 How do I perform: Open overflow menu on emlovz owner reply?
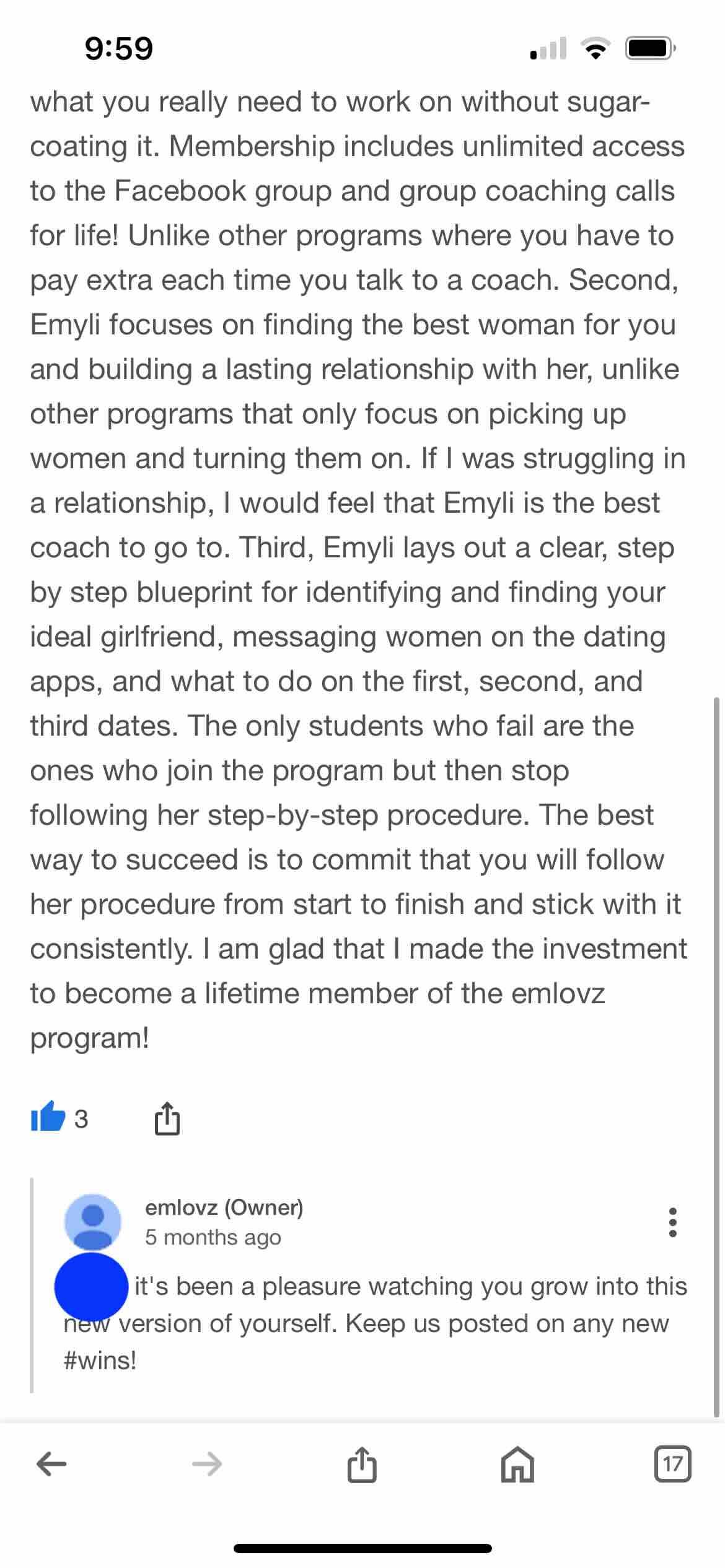point(673,1222)
